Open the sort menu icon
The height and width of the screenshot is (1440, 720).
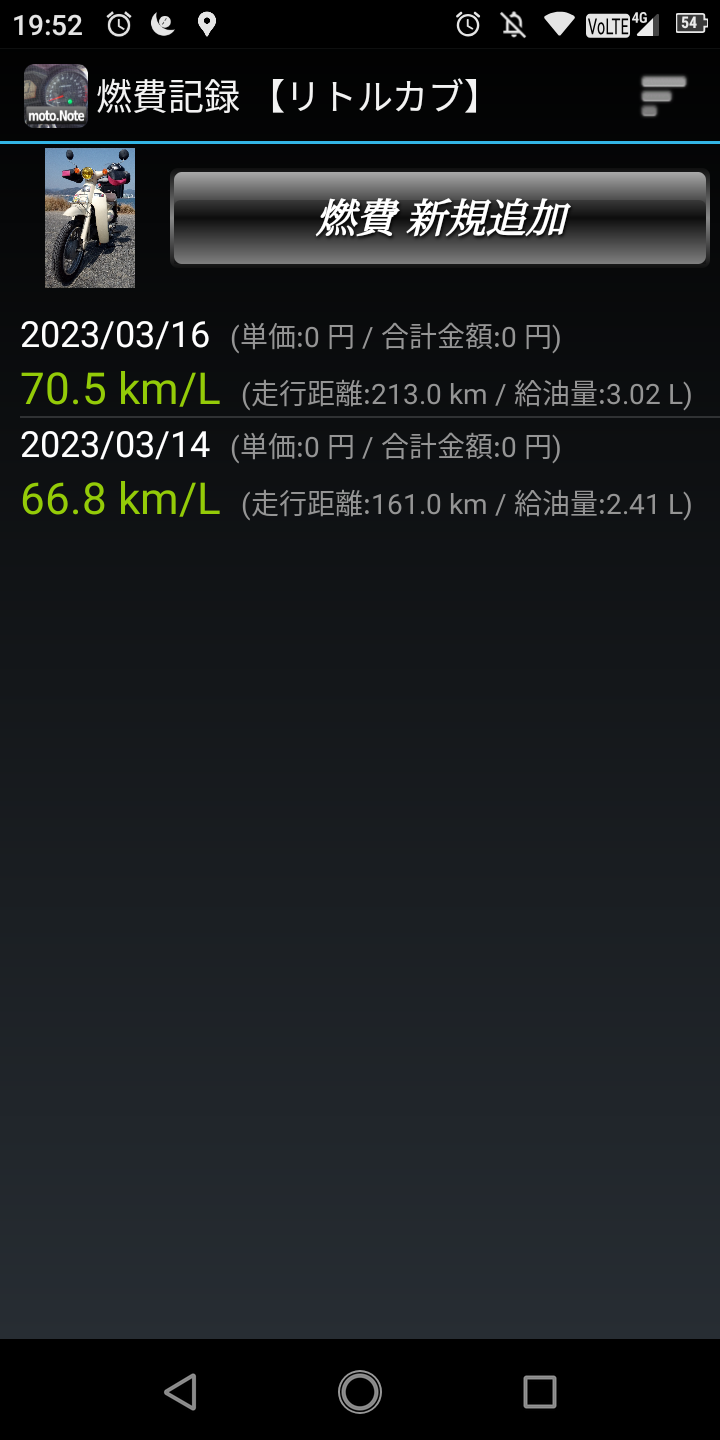coord(662,96)
